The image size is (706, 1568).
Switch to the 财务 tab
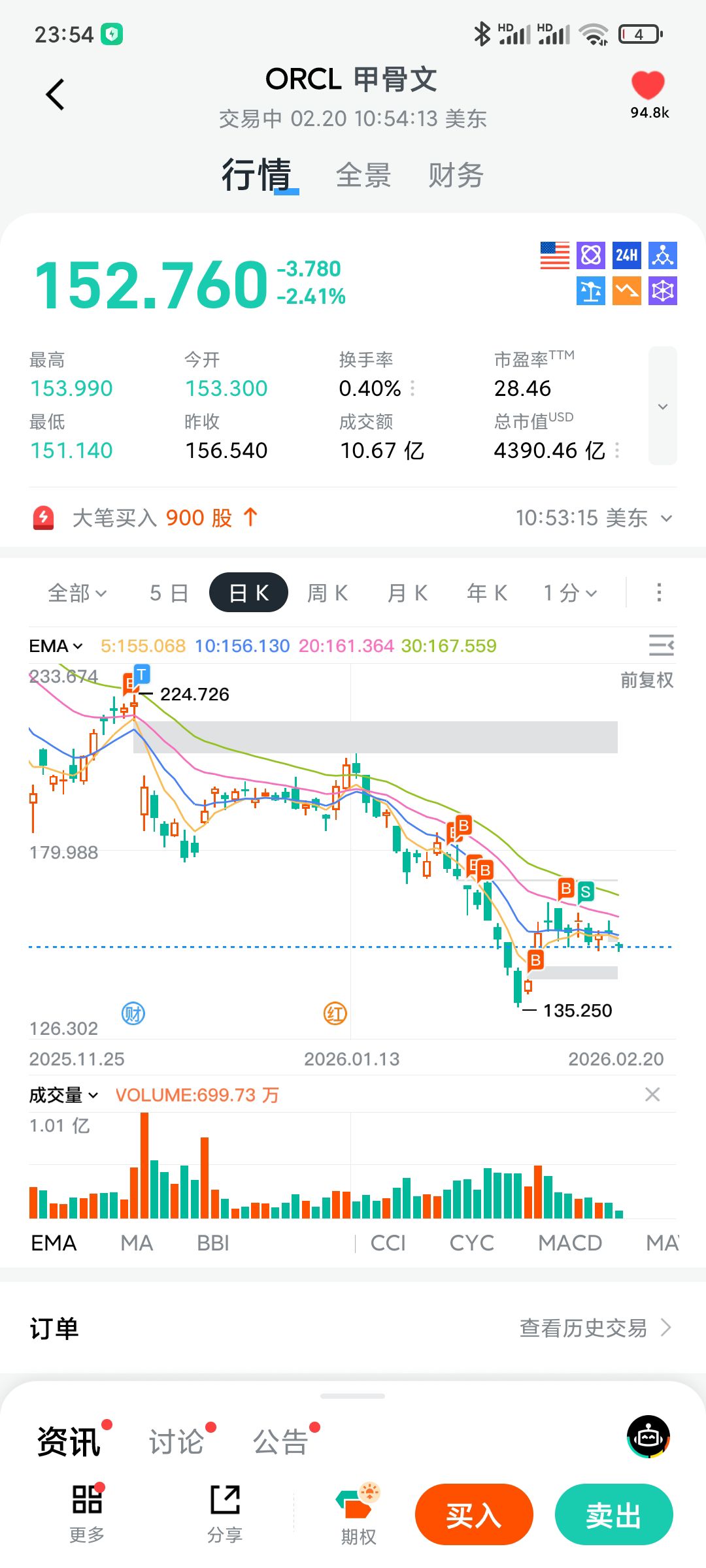click(x=456, y=175)
